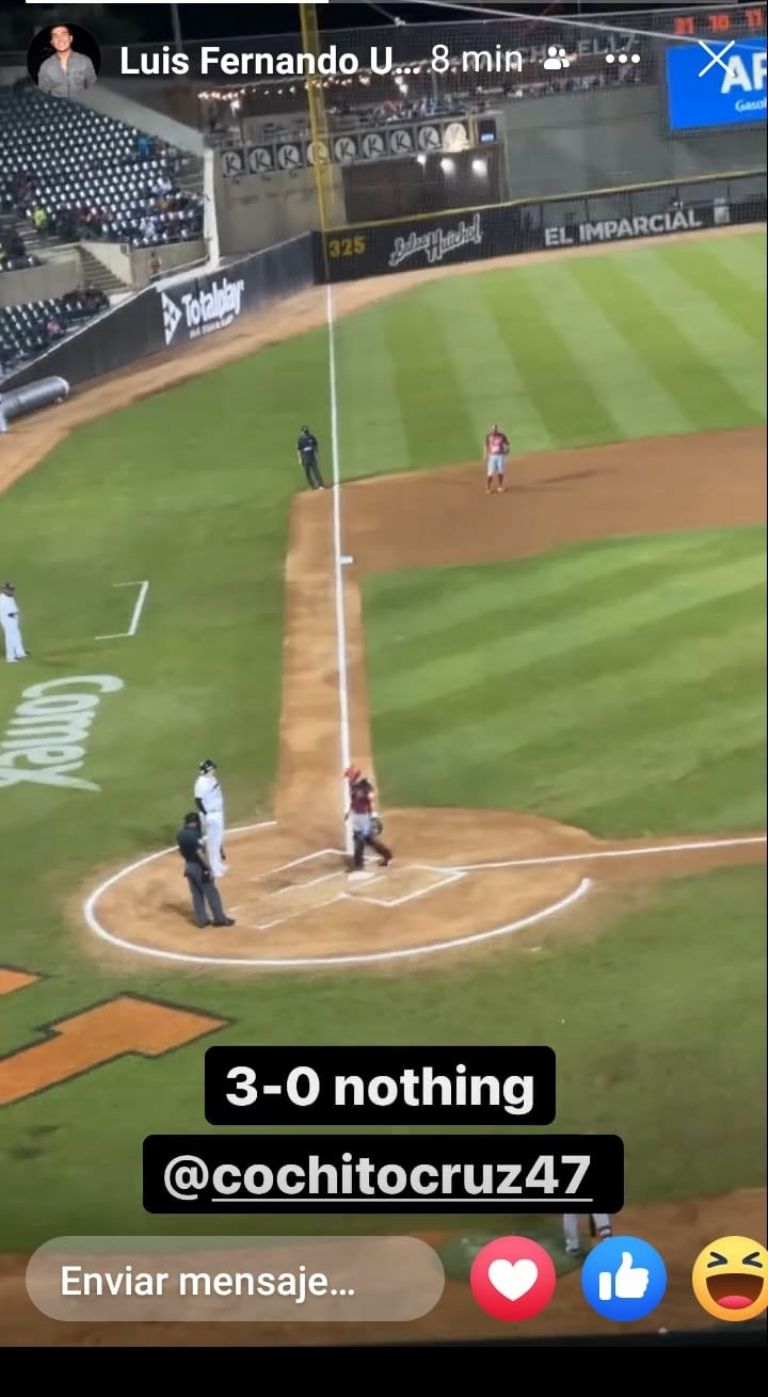Type a reply in Enviar mensaje field
Screen dimensions: 768x1397
tap(234, 1280)
